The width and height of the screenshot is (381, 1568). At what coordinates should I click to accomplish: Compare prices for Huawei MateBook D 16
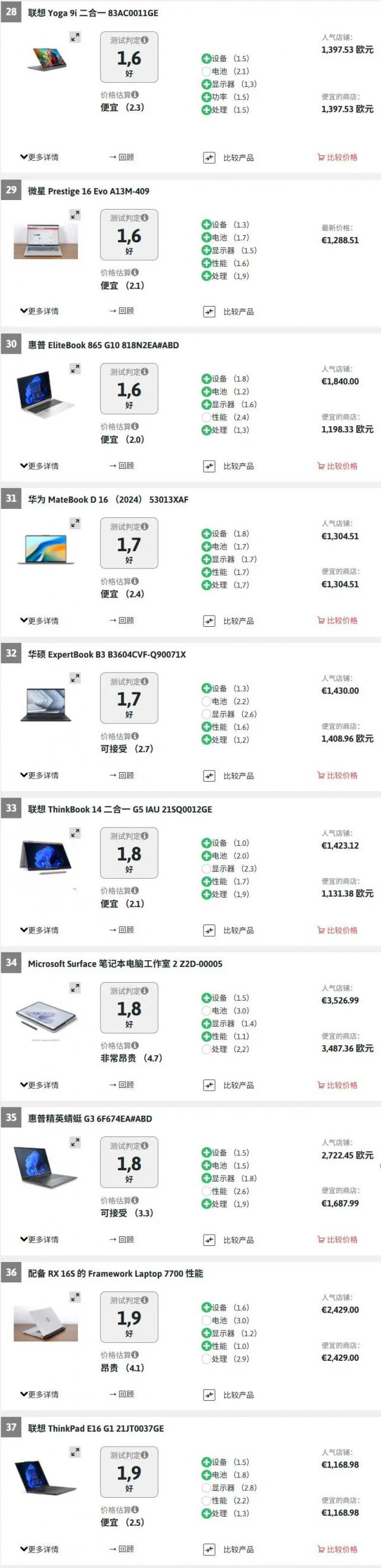click(x=337, y=621)
